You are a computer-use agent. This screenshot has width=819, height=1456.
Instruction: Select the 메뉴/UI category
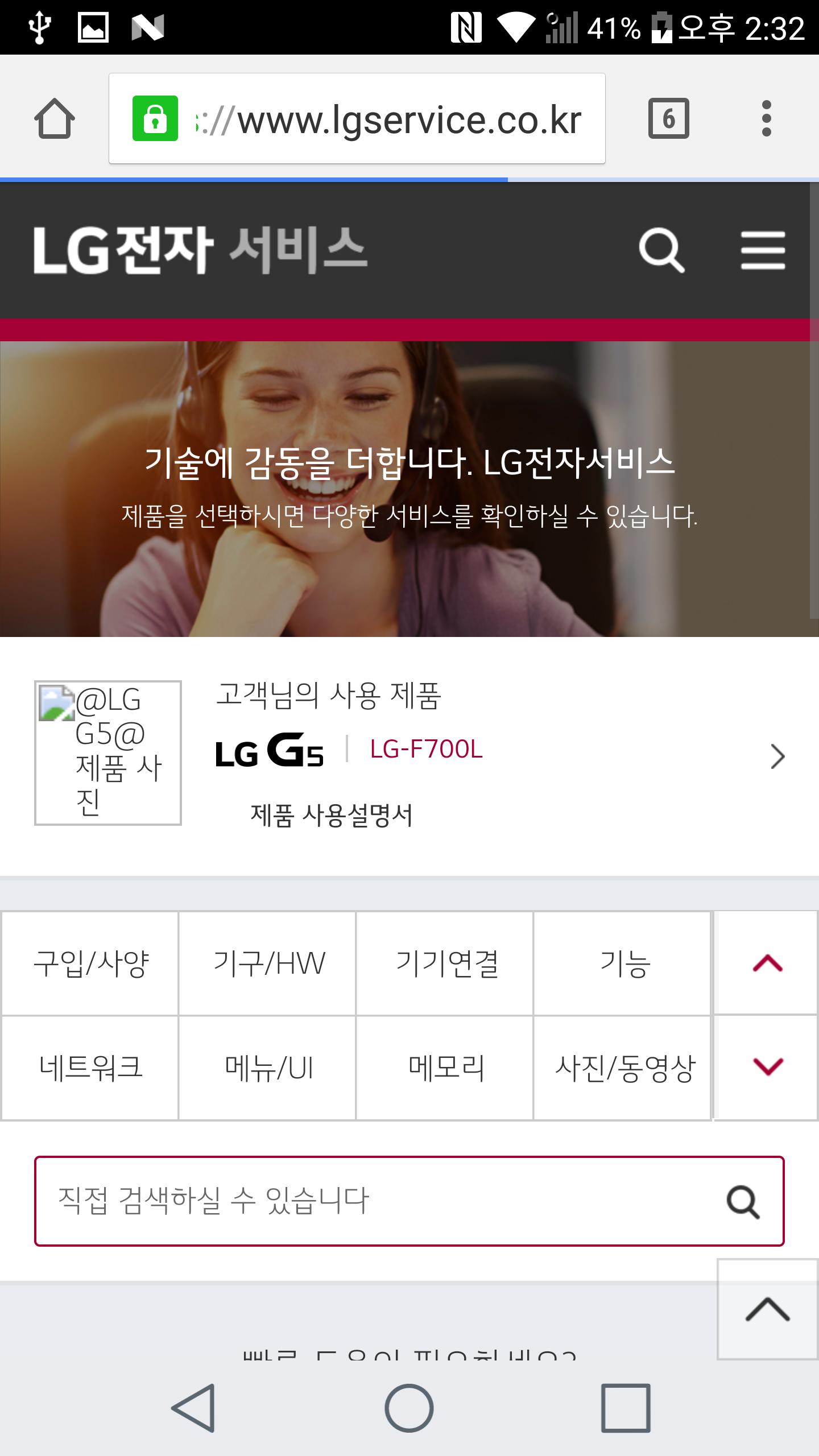268,1068
